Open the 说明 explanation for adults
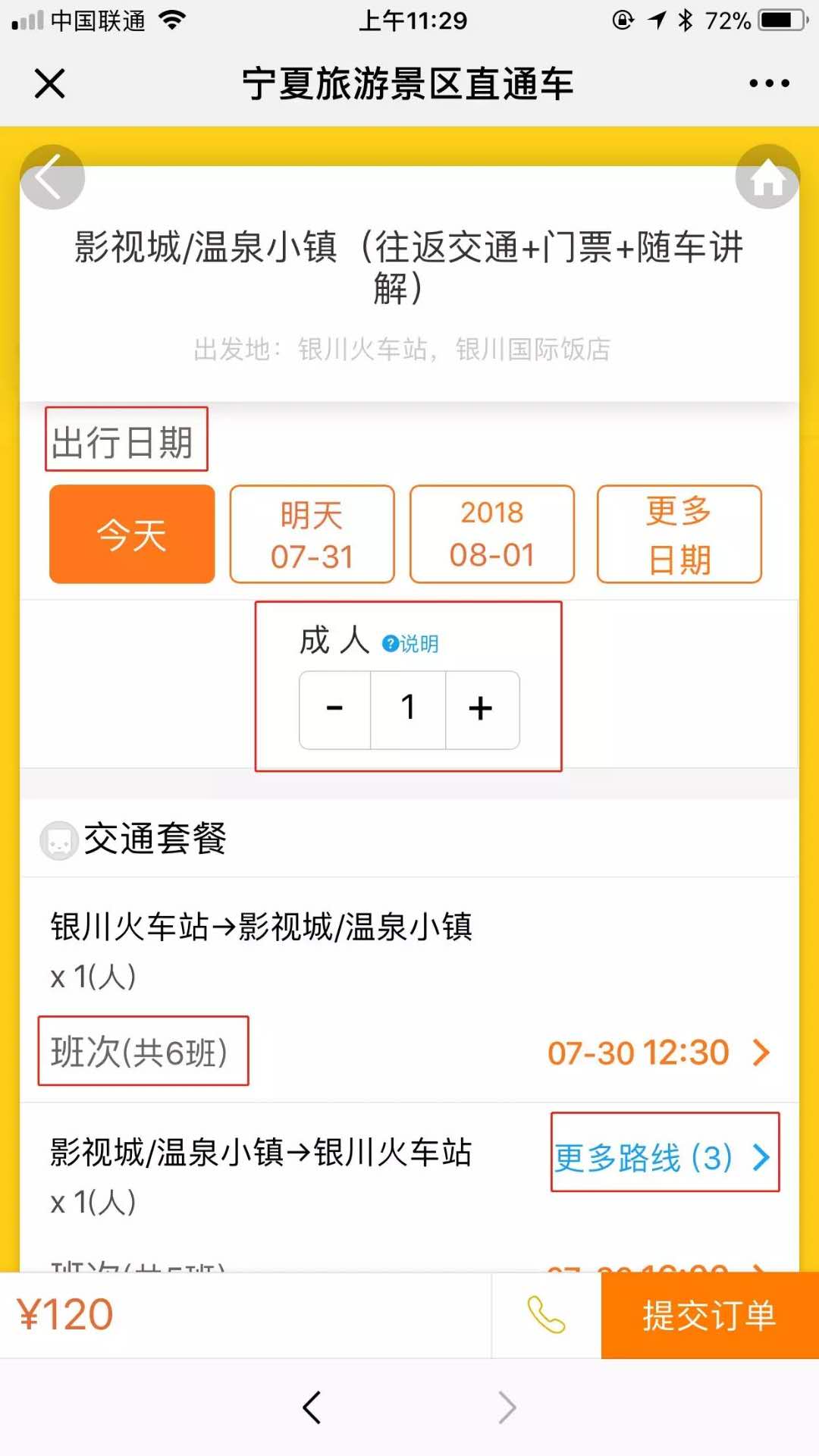This screenshot has width=819, height=1456. tap(410, 644)
